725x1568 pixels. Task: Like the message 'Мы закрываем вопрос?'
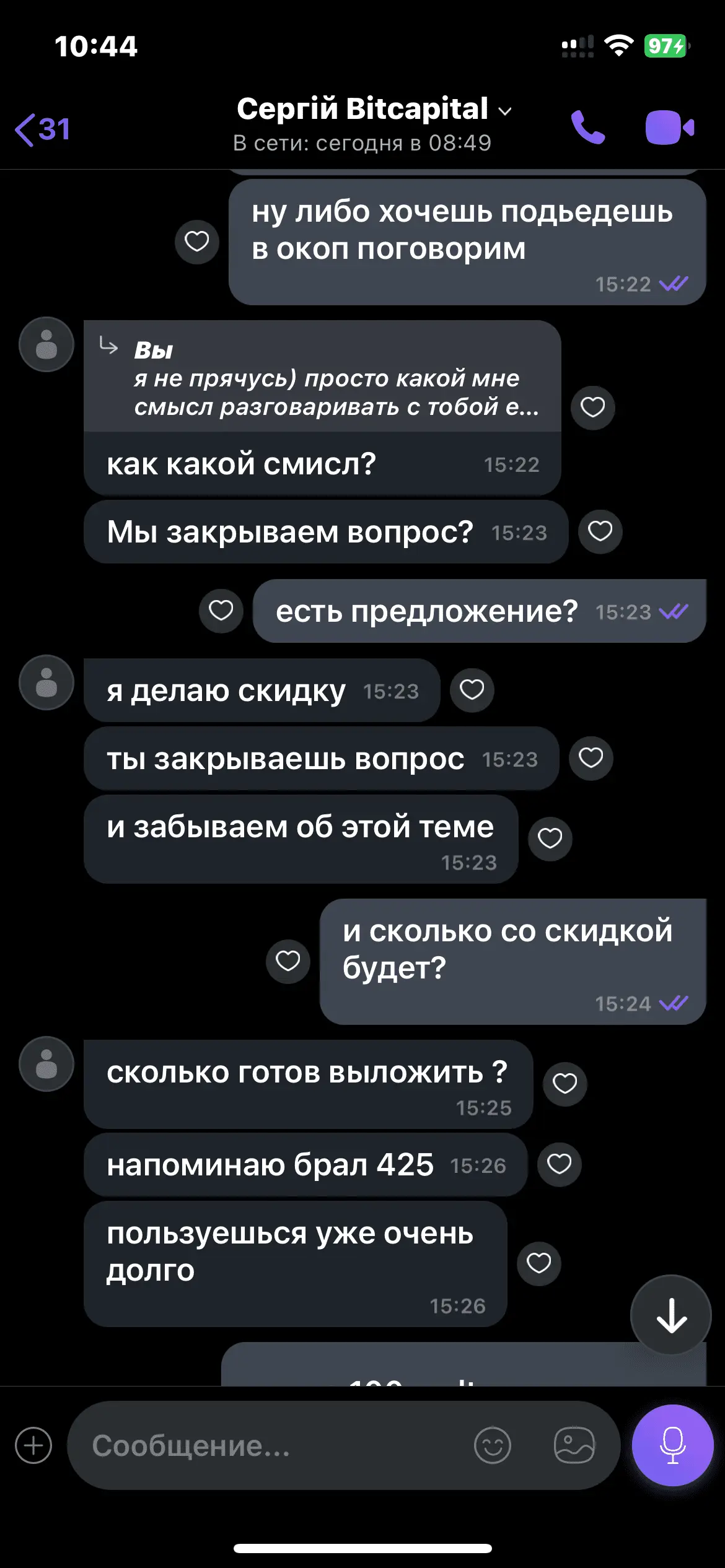pyautogui.click(x=600, y=531)
